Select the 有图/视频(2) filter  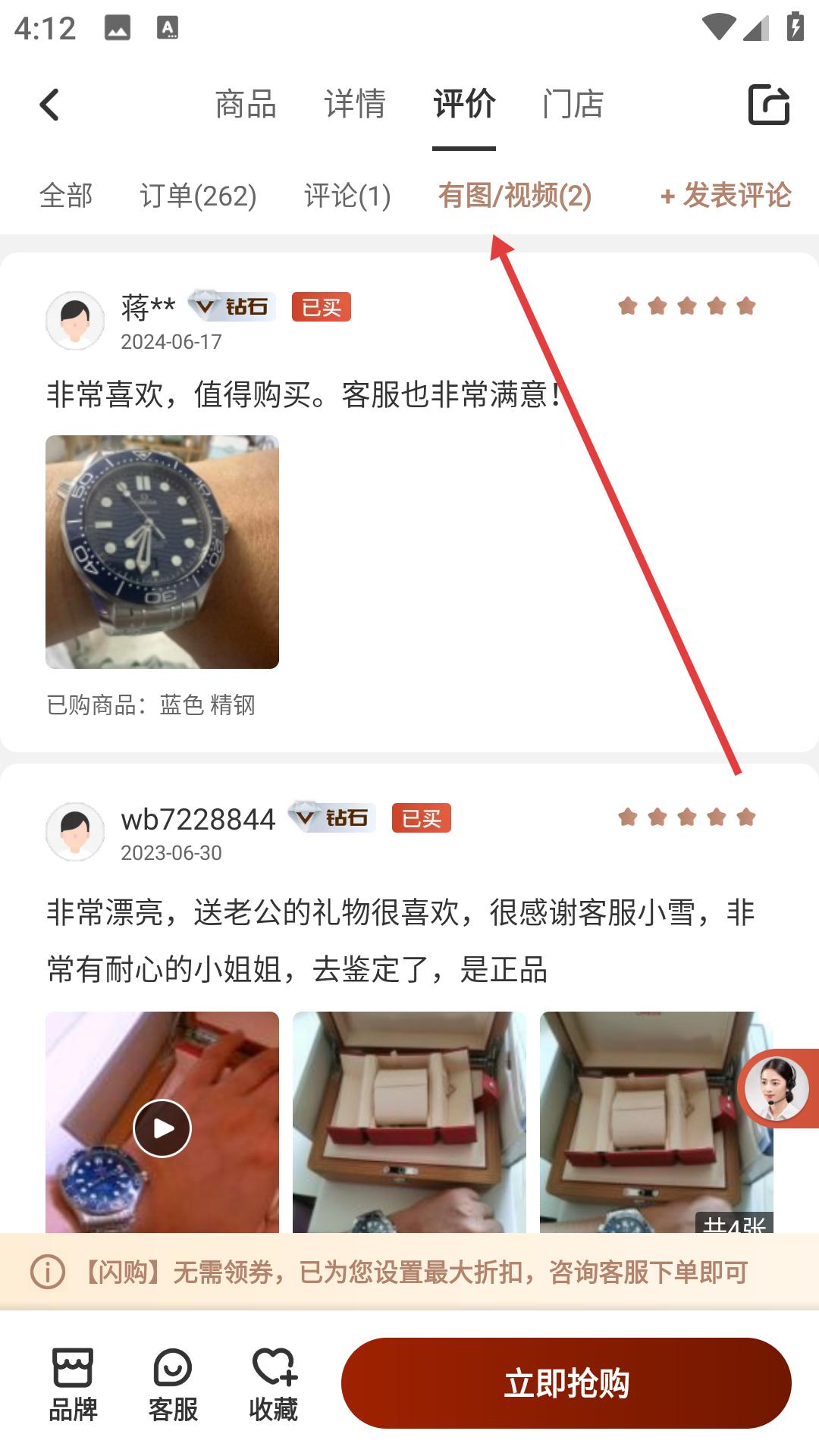pos(515,196)
